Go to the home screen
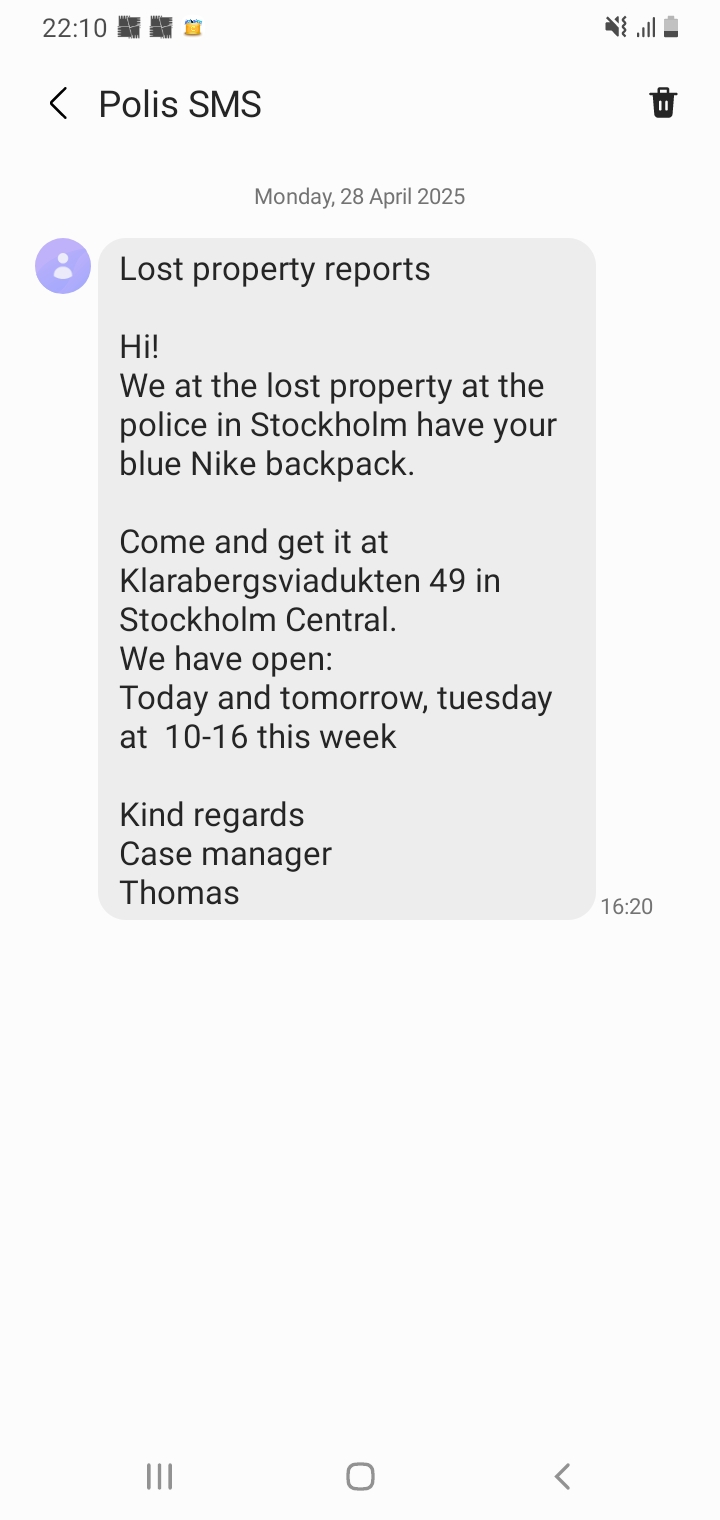 point(360,1476)
